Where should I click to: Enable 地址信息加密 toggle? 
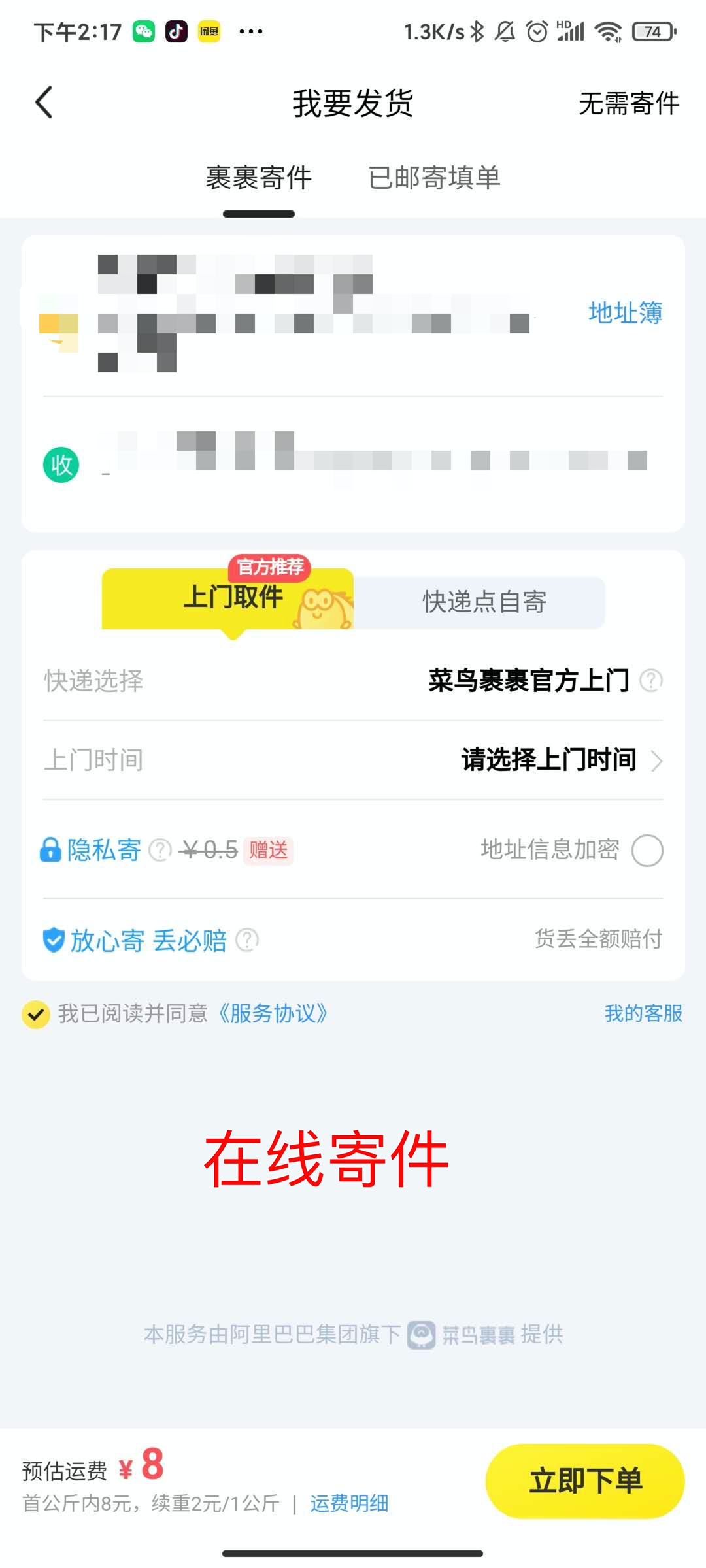point(647,850)
